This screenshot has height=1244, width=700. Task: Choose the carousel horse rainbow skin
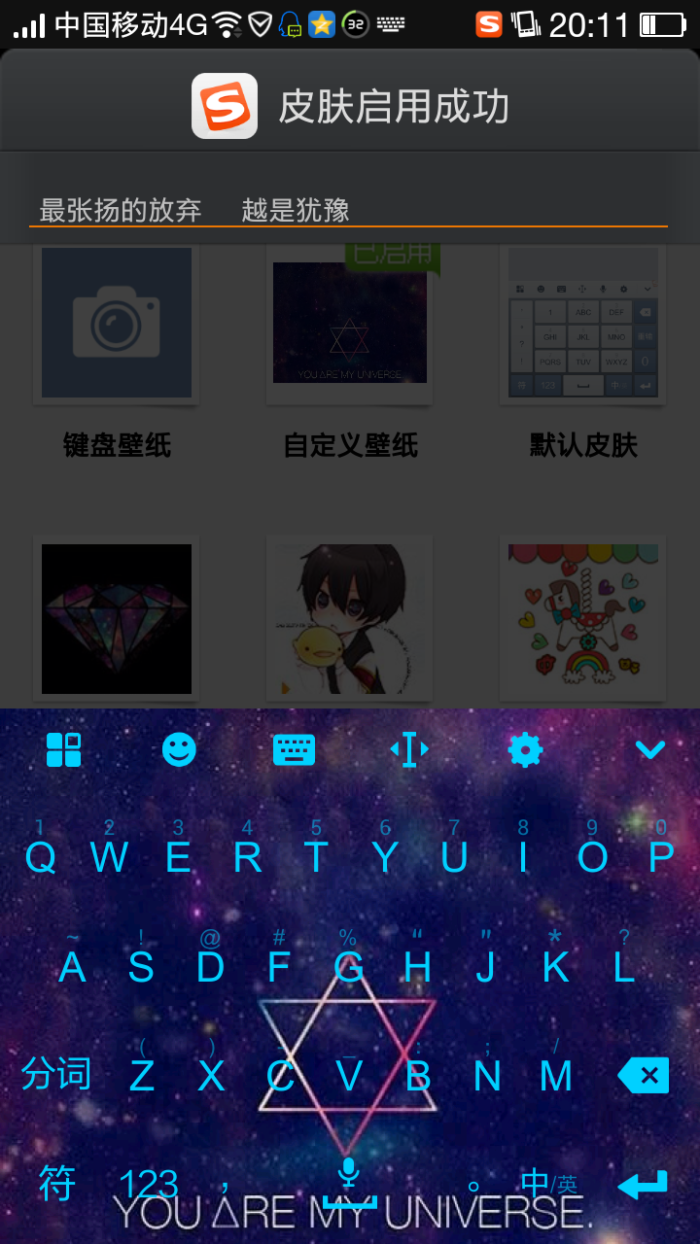[583, 618]
